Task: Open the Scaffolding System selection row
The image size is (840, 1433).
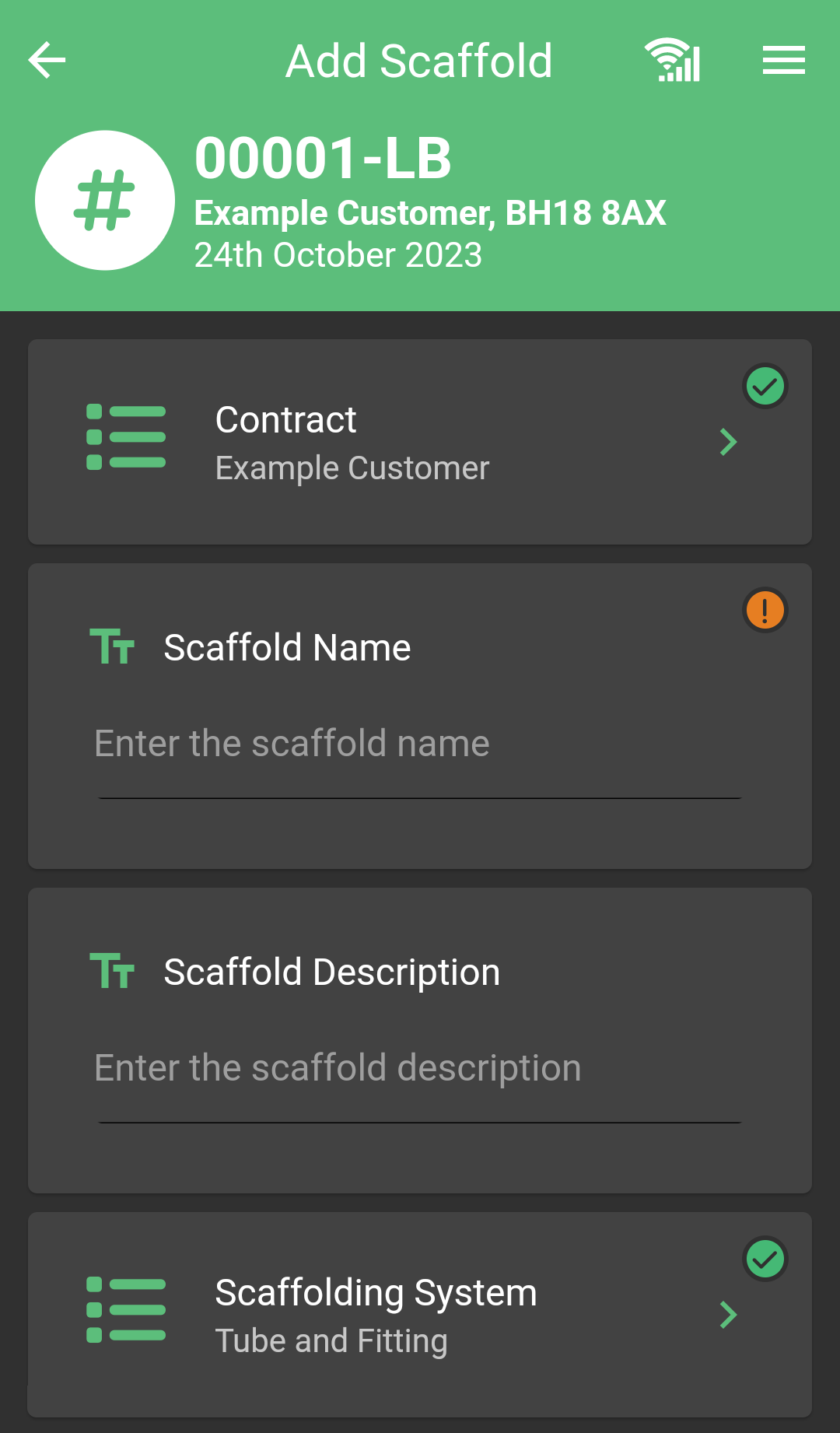Action: (x=420, y=1315)
